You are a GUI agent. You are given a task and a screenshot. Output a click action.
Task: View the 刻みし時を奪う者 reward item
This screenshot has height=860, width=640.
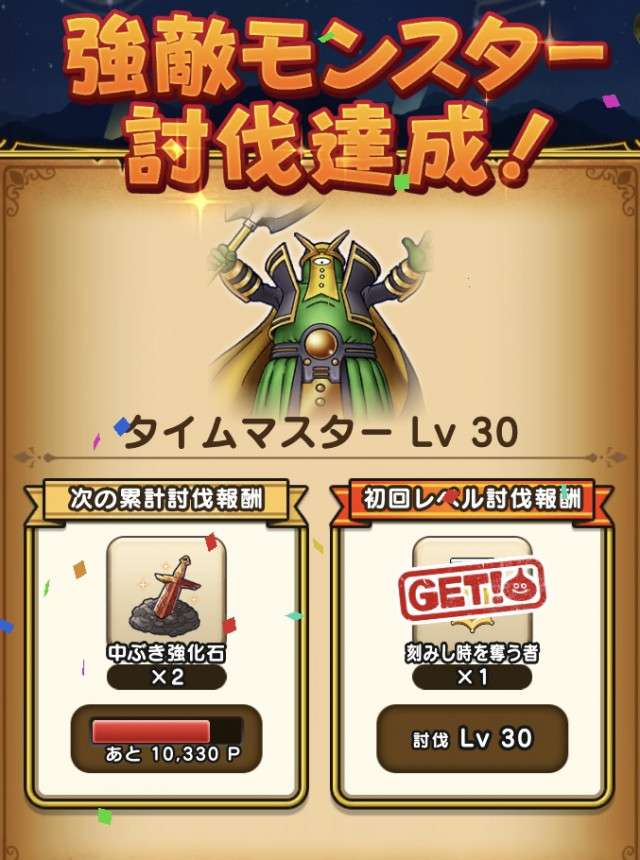point(472,589)
